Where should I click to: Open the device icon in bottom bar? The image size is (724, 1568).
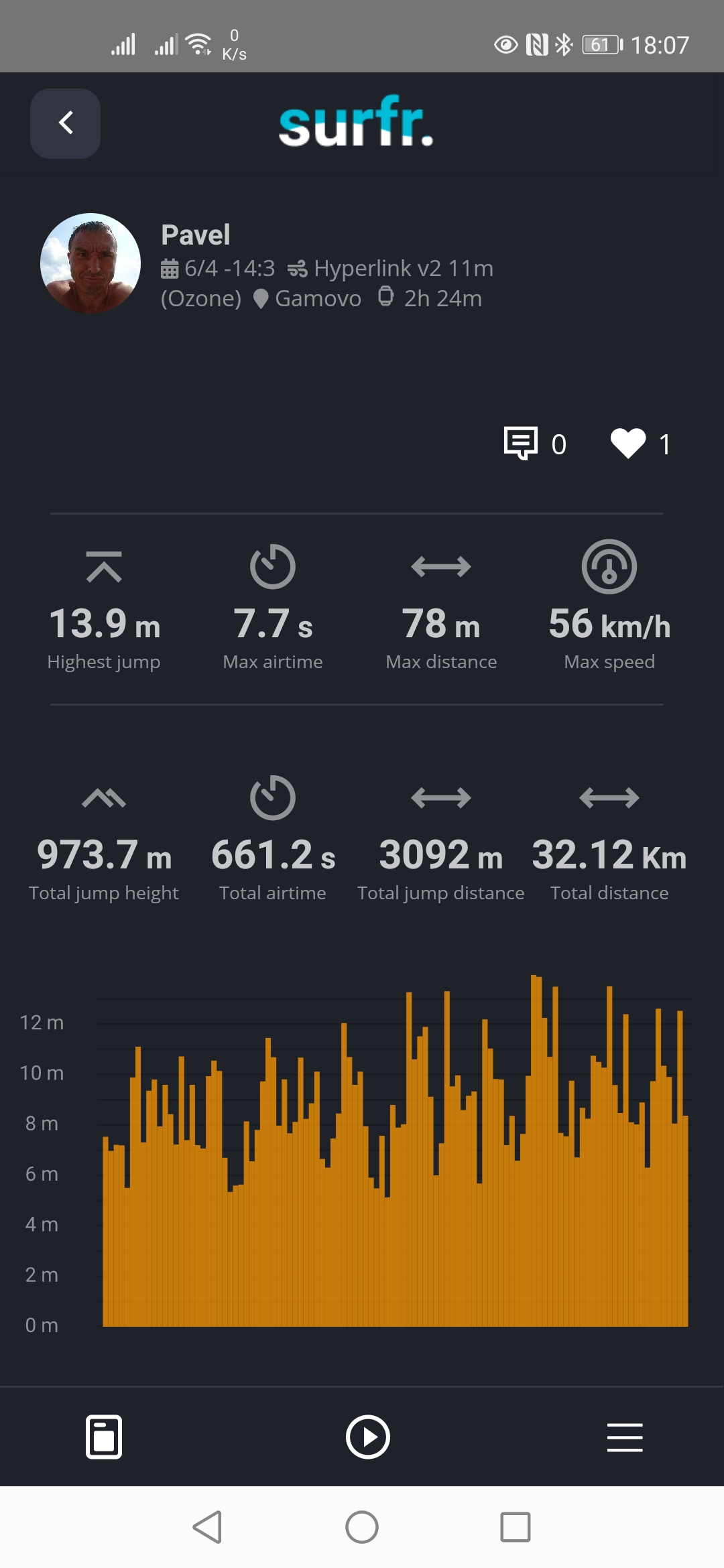point(104,1437)
